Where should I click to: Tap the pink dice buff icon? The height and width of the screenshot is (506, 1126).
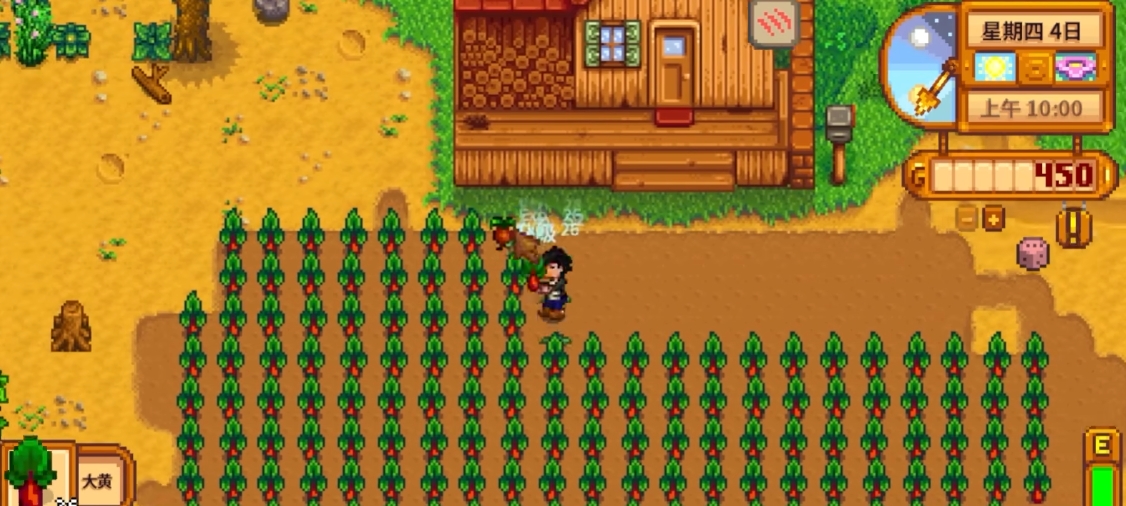[1032, 253]
